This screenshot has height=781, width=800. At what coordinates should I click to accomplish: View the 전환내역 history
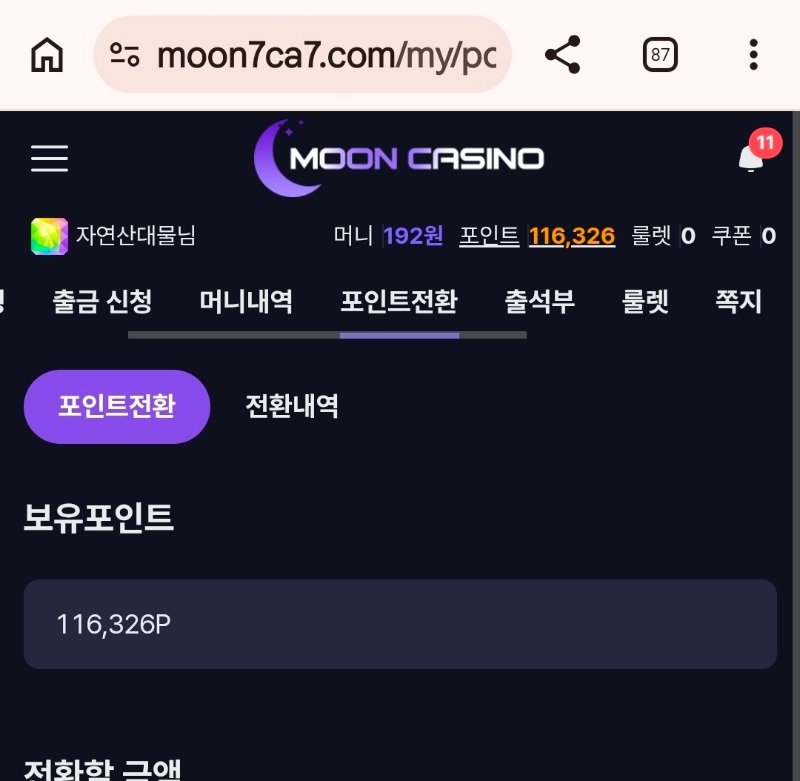(292, 406)
